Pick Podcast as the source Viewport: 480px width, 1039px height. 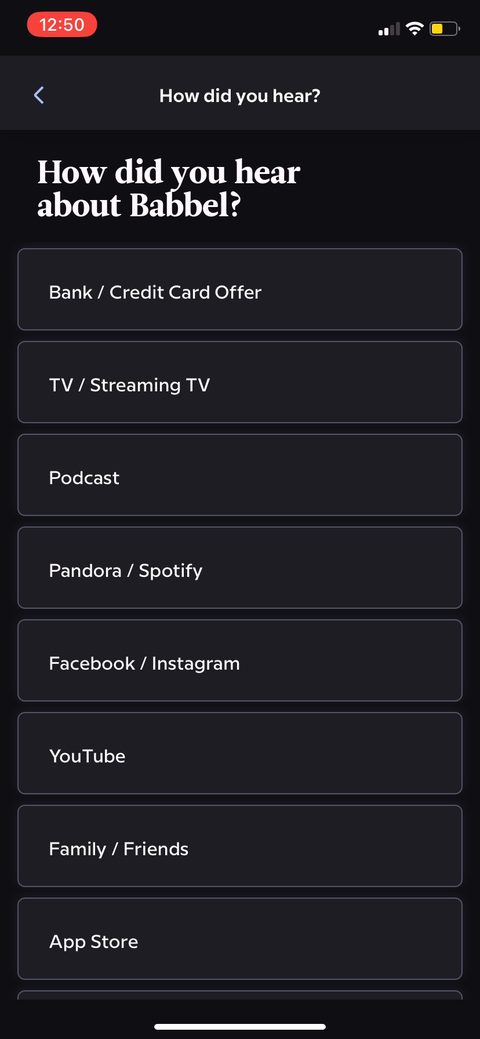(239, 474)
